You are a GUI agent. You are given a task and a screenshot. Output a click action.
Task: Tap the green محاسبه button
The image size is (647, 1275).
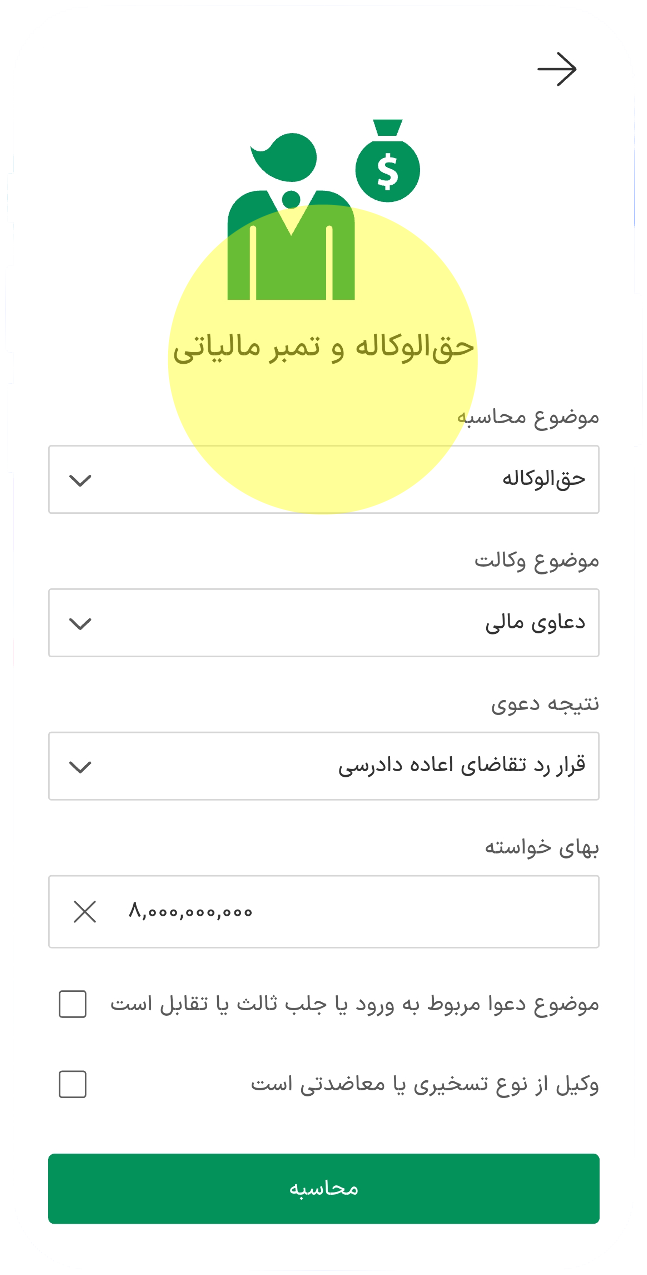[x=324, y=1189]
